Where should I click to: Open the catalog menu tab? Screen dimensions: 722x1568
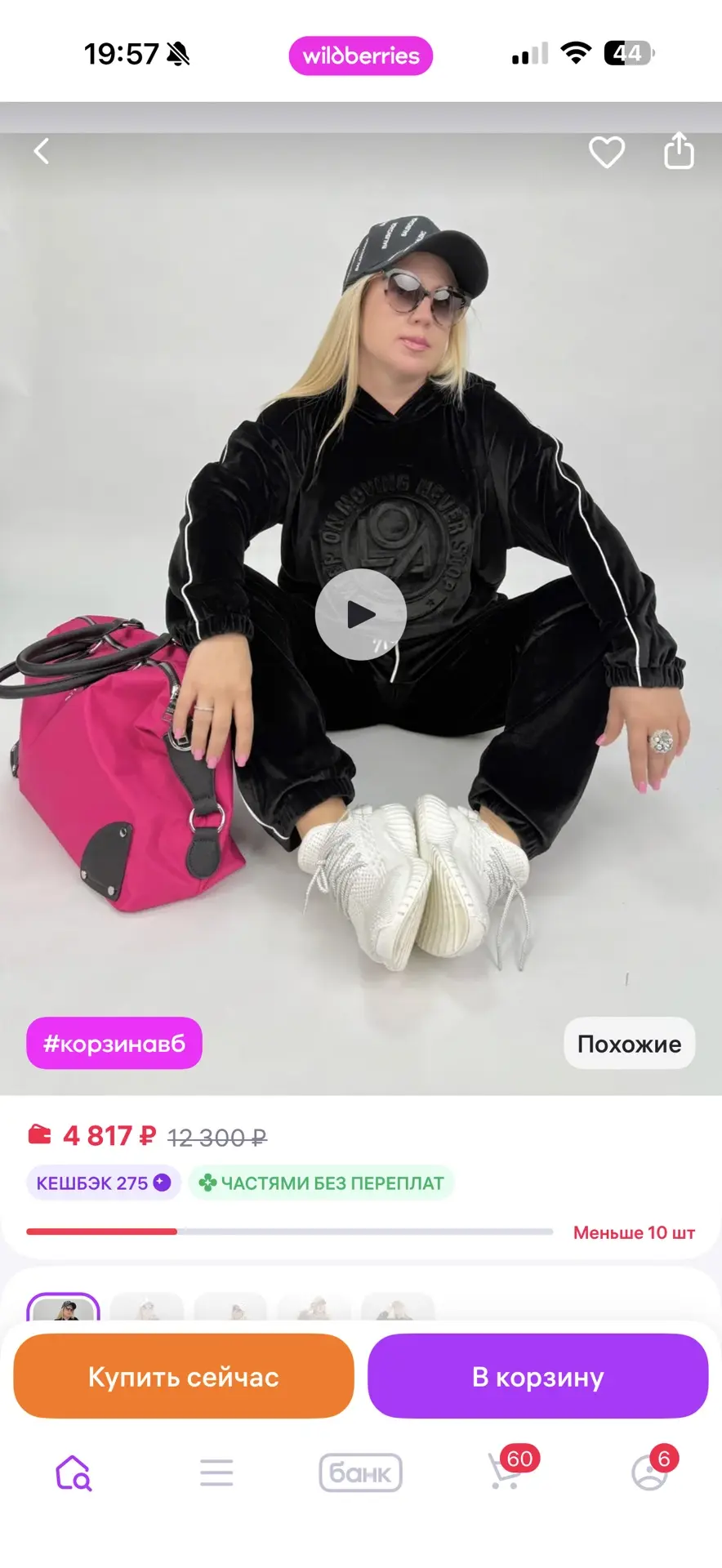(x=216, y=1472)
